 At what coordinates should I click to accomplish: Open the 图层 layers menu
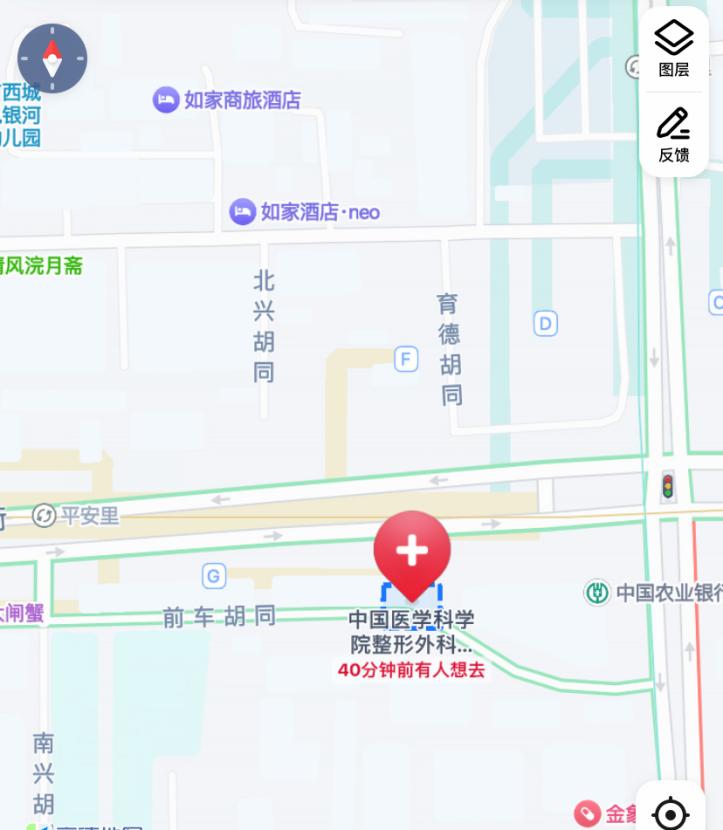click(674, 49)
